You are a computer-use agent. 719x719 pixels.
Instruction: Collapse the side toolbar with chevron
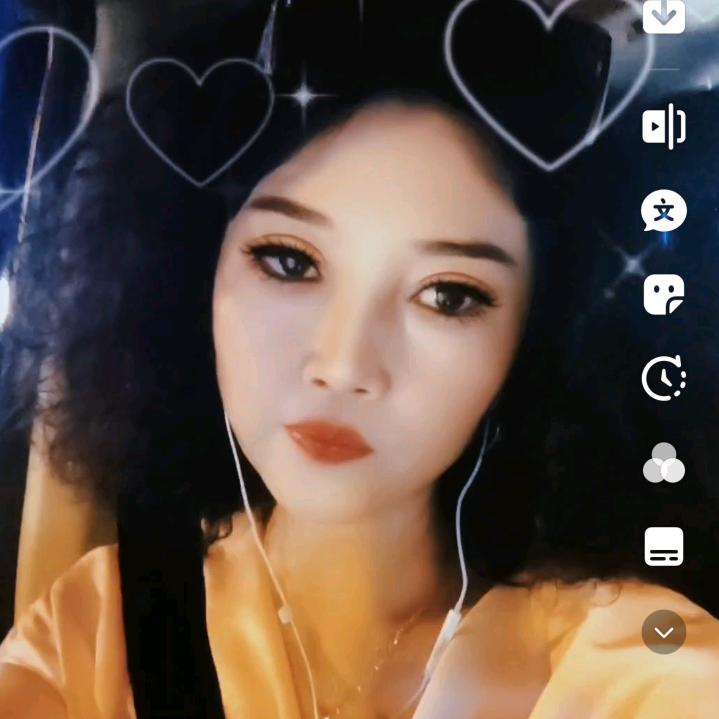[664, 632]
